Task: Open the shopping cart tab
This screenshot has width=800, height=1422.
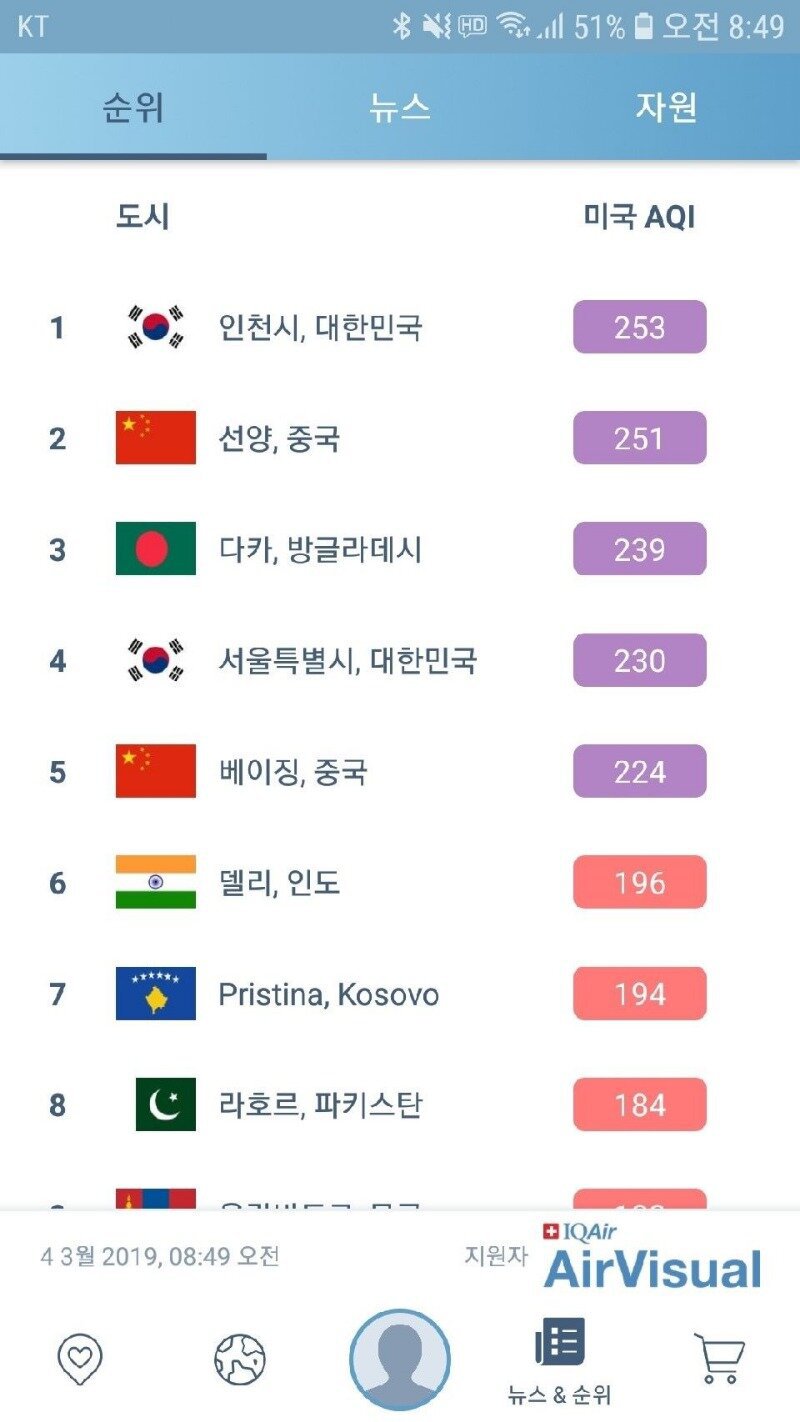Action: [719, 1359]
